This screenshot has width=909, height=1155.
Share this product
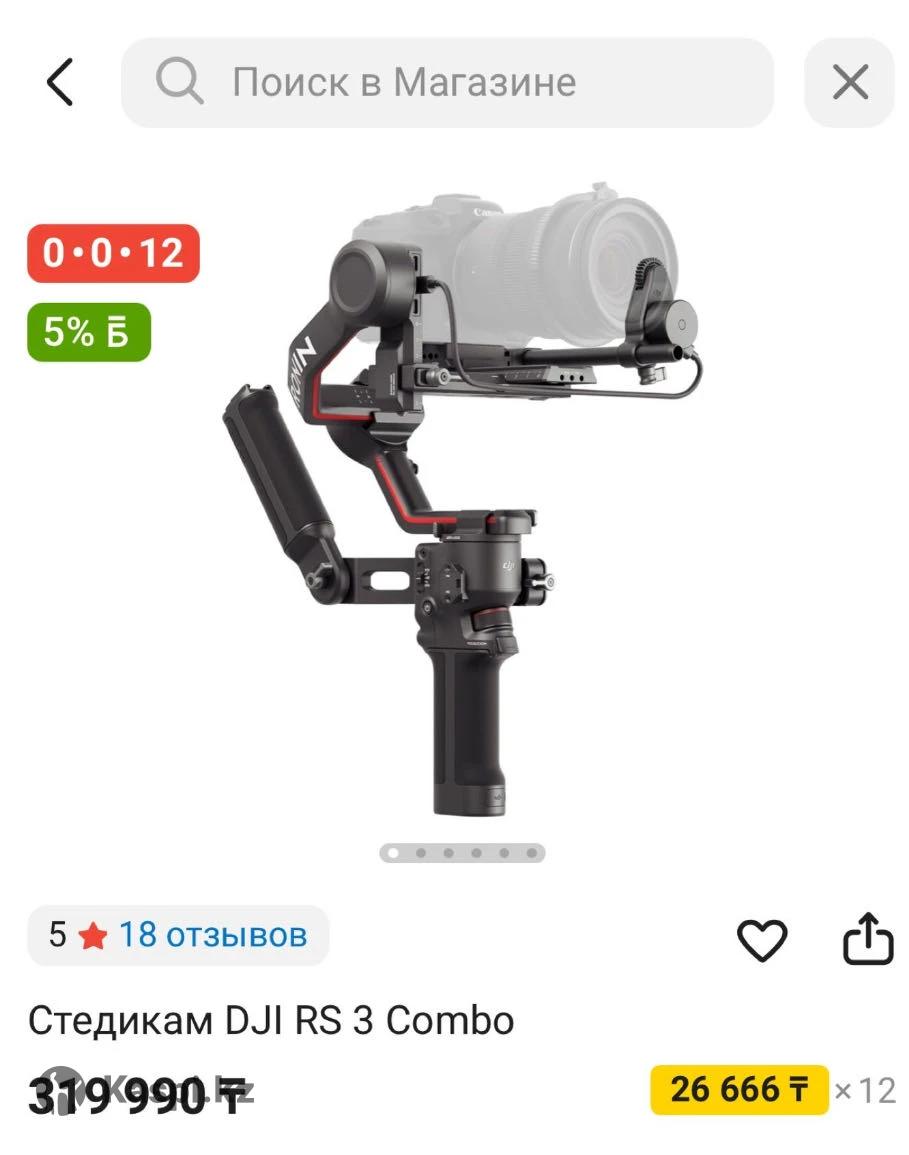867,938
